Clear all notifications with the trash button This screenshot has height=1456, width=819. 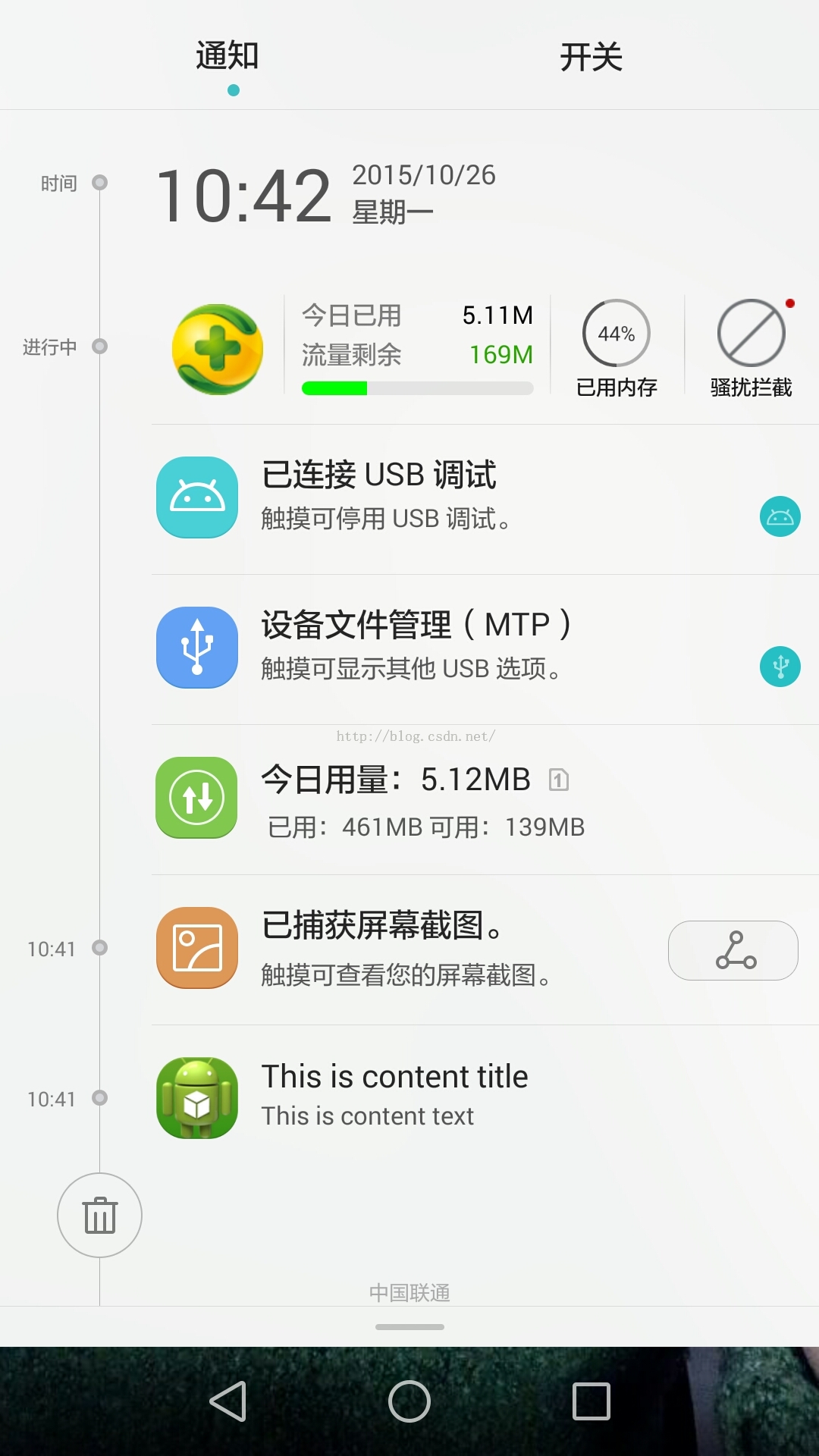tap(99, 1215)
